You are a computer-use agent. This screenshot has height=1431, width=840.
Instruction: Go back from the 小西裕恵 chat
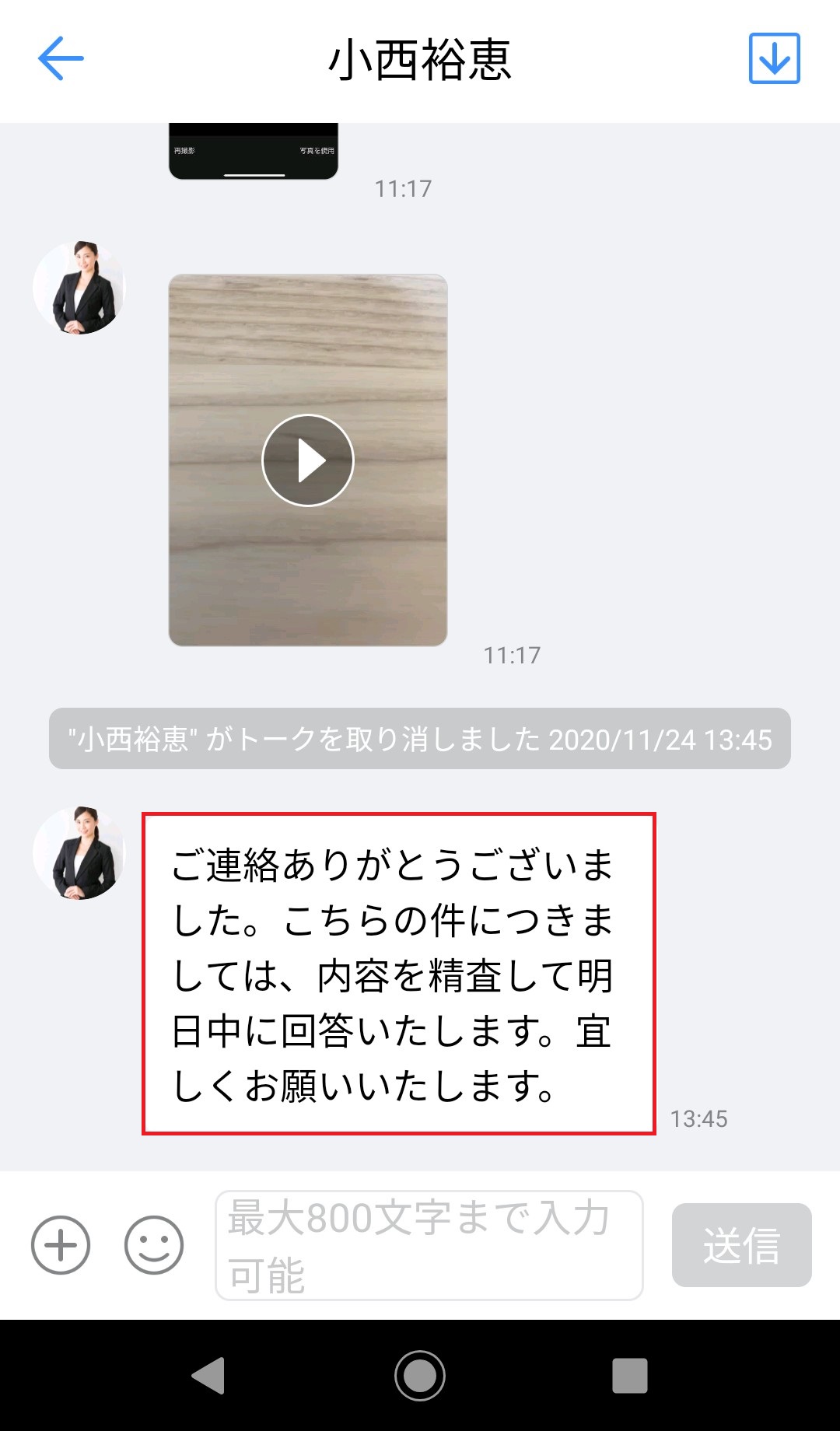click(61, 58)
